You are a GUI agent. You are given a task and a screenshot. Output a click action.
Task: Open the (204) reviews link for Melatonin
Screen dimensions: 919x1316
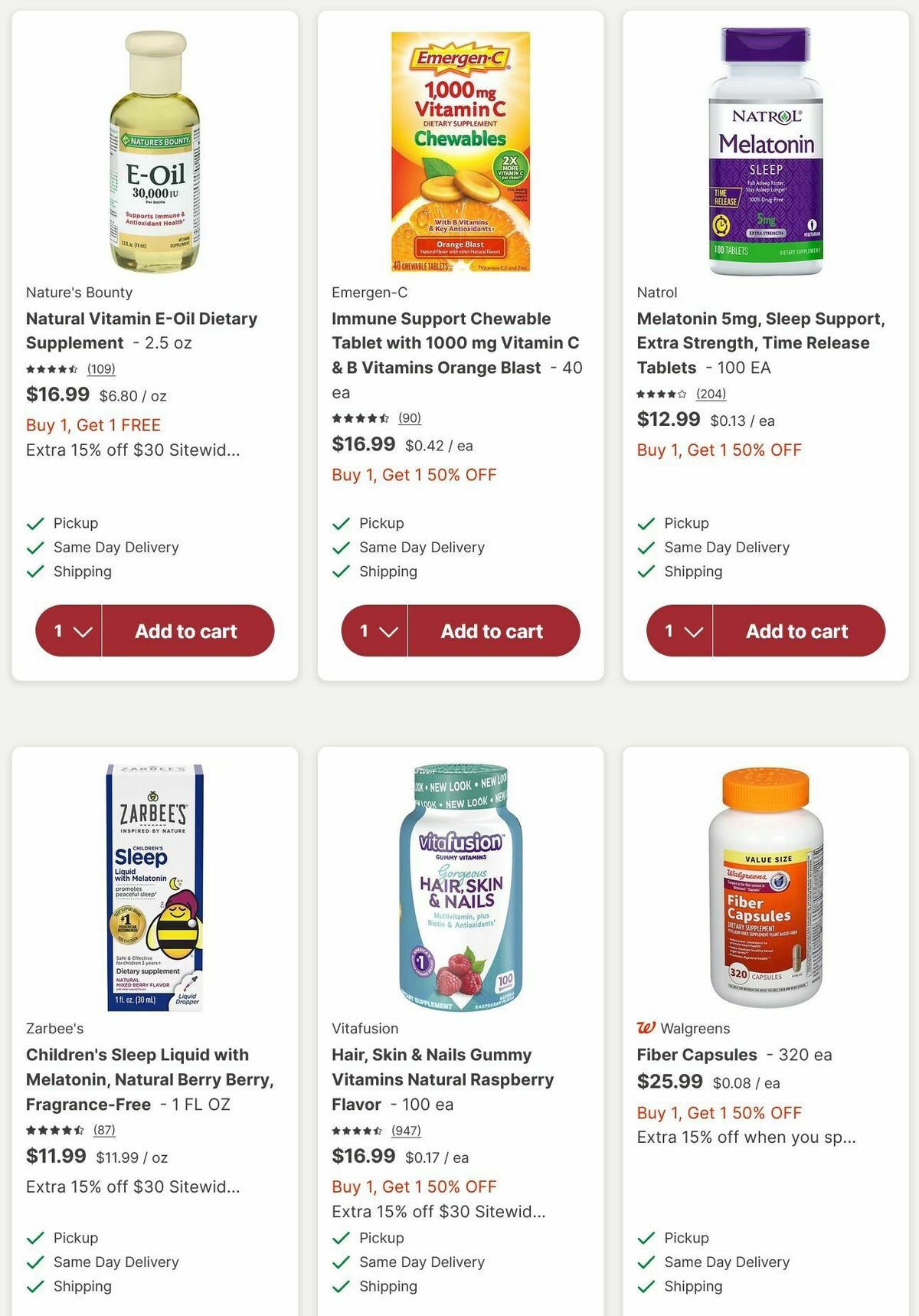coord(710,394)
